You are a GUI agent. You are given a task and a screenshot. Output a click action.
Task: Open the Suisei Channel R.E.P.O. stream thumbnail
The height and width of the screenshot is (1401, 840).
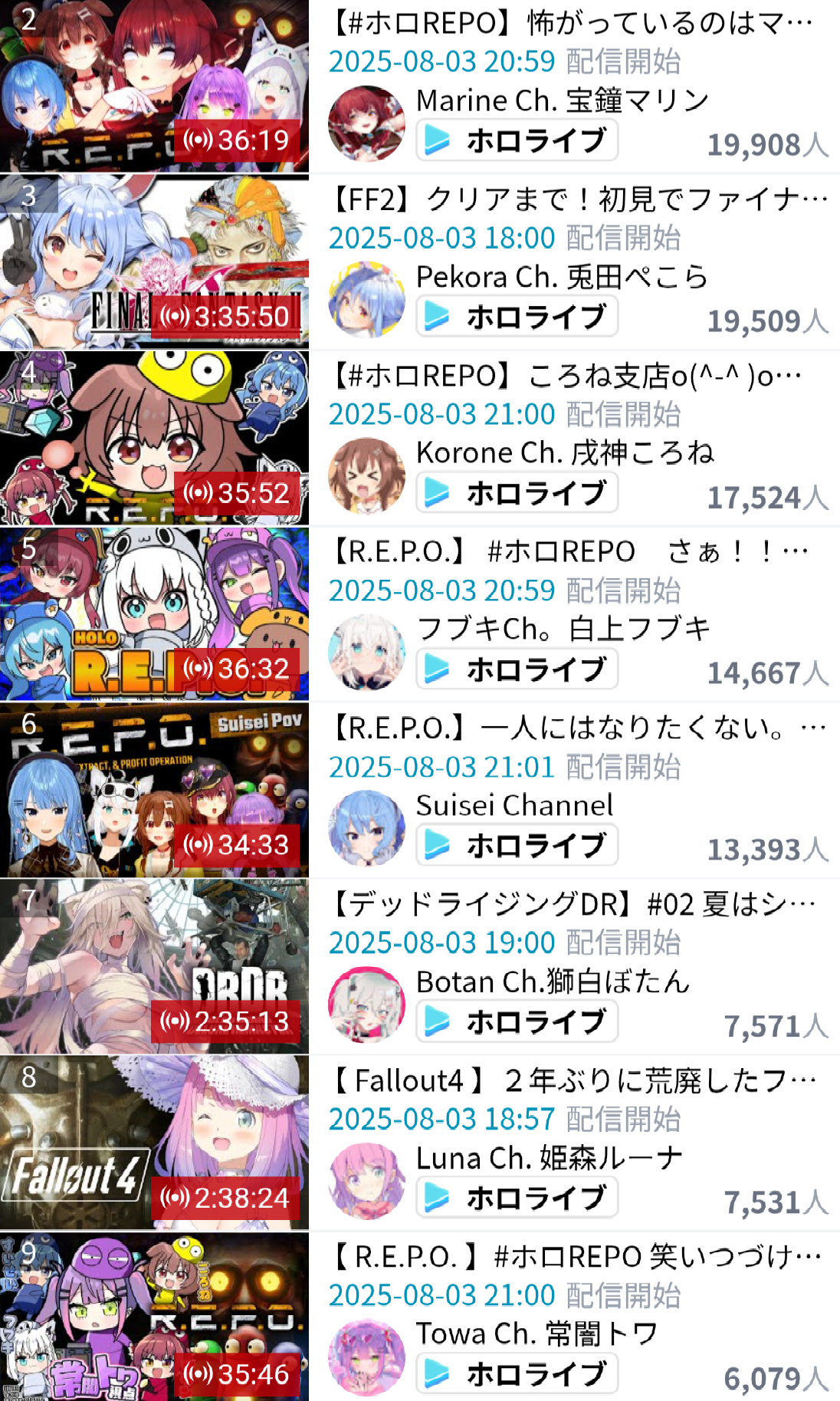tap(154, 791)
